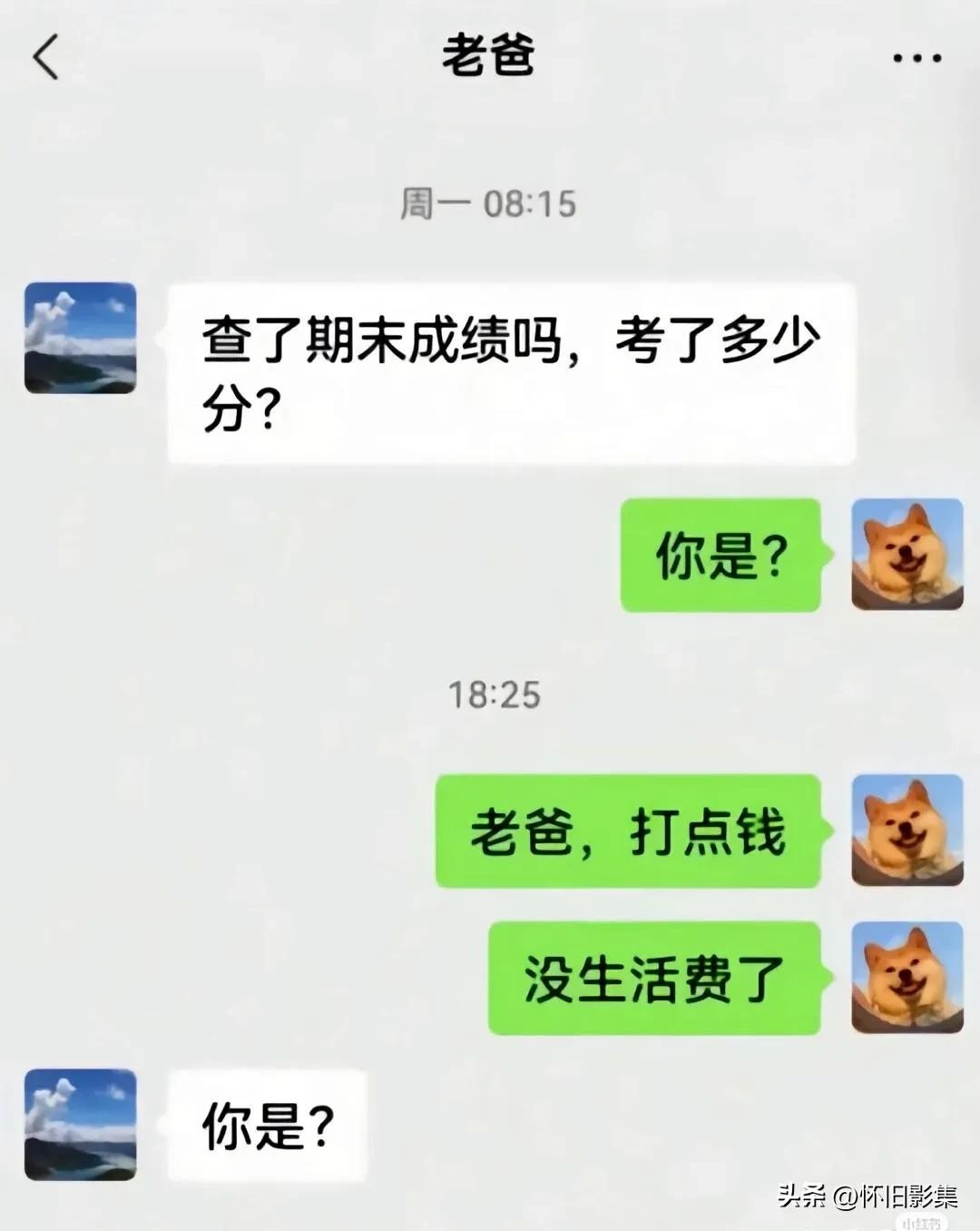980x1231 pixels.
Task: Go back from the 老爸 chat
Action: click(46, 56)
